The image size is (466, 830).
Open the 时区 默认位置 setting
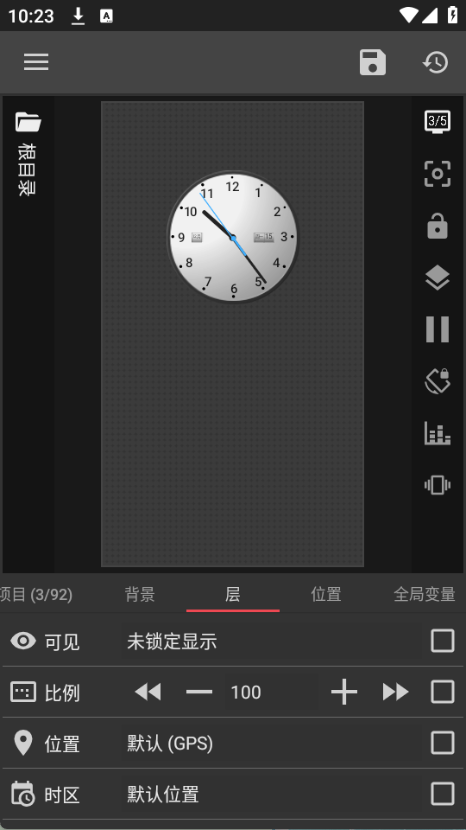pyautogui.click(x=272, y=794)
